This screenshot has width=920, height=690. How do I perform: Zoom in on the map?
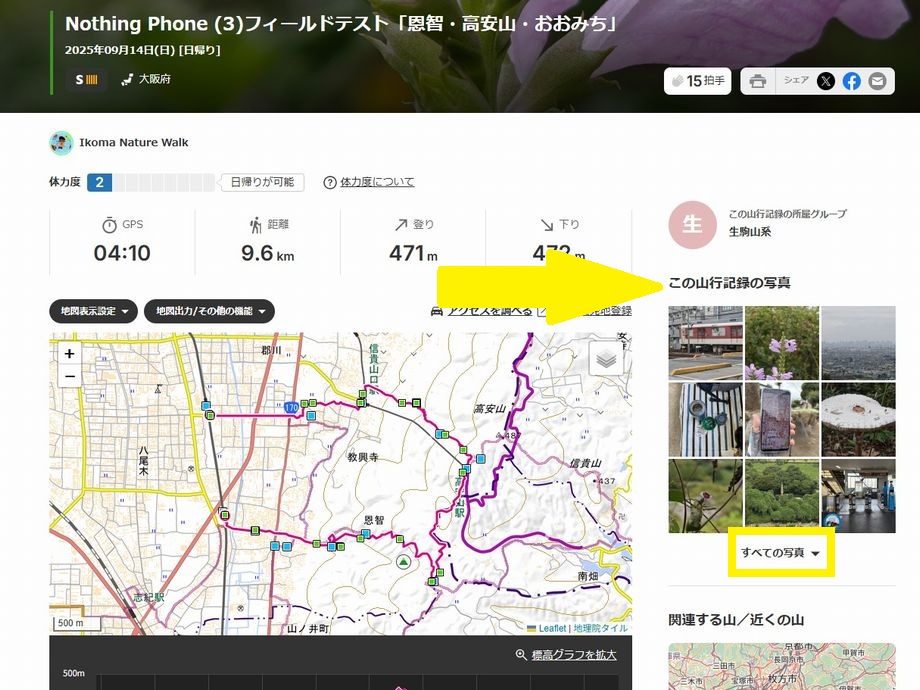69,354
